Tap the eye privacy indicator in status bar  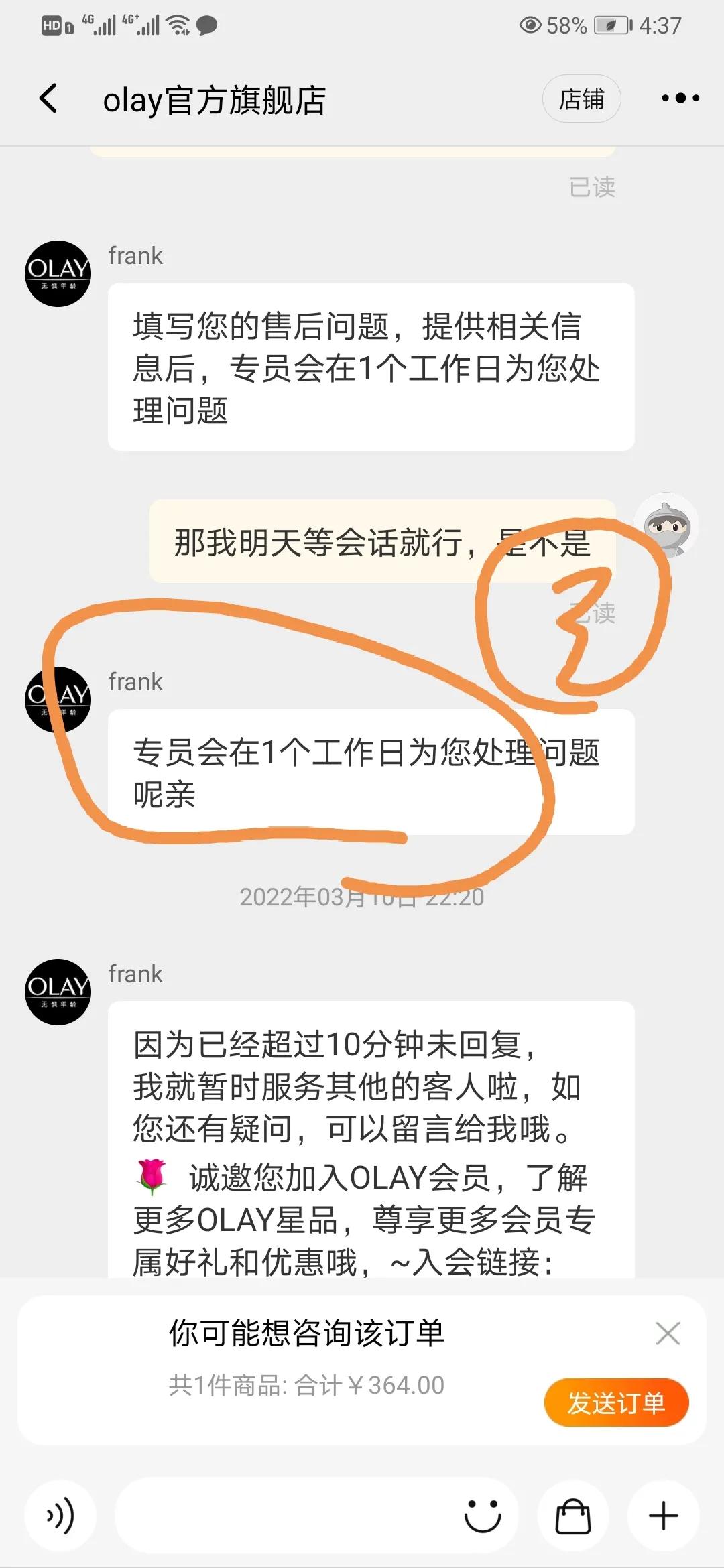pos(530,25)
